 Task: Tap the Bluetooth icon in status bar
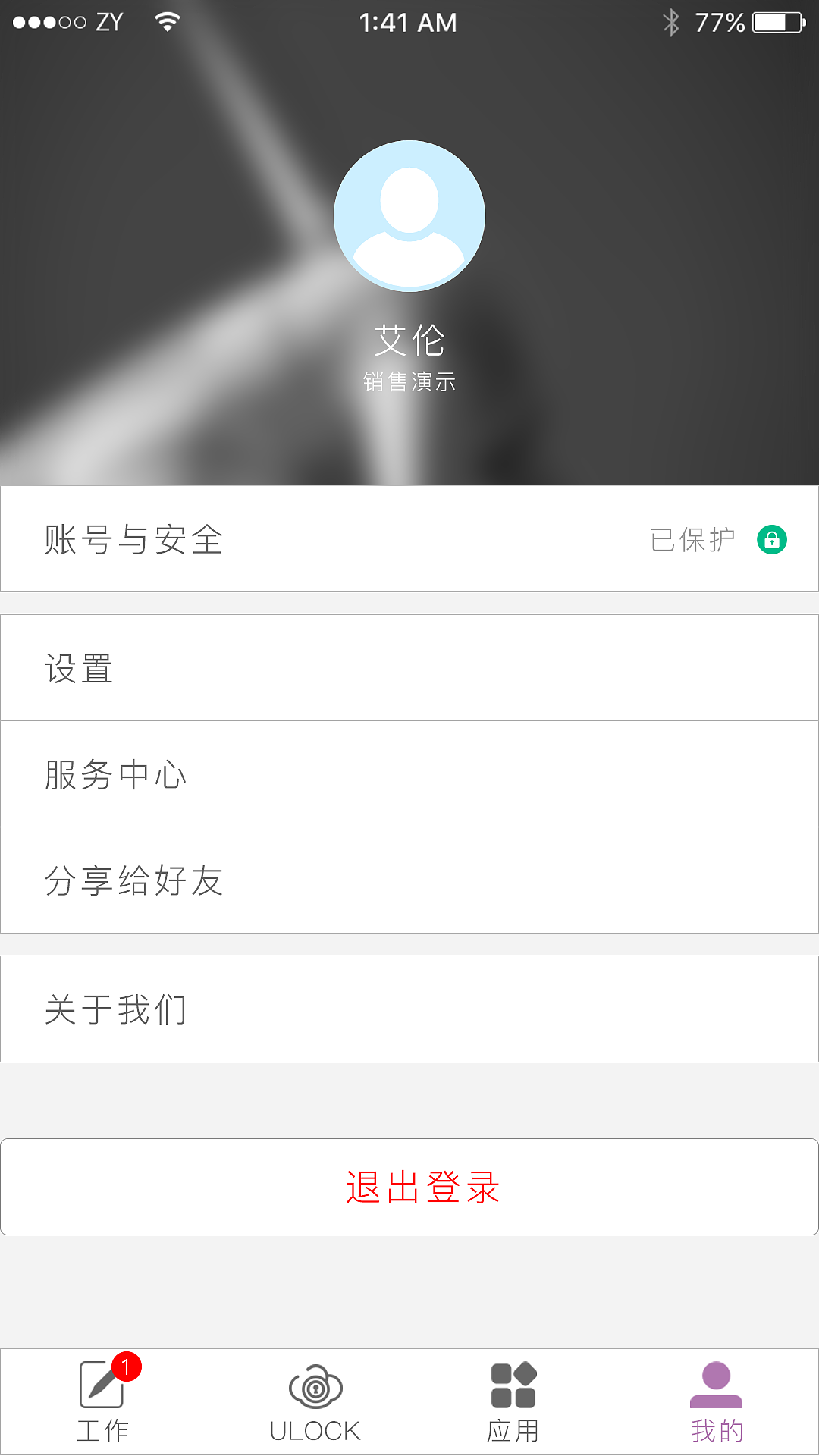pyautogui.click(x=670, y=23)
